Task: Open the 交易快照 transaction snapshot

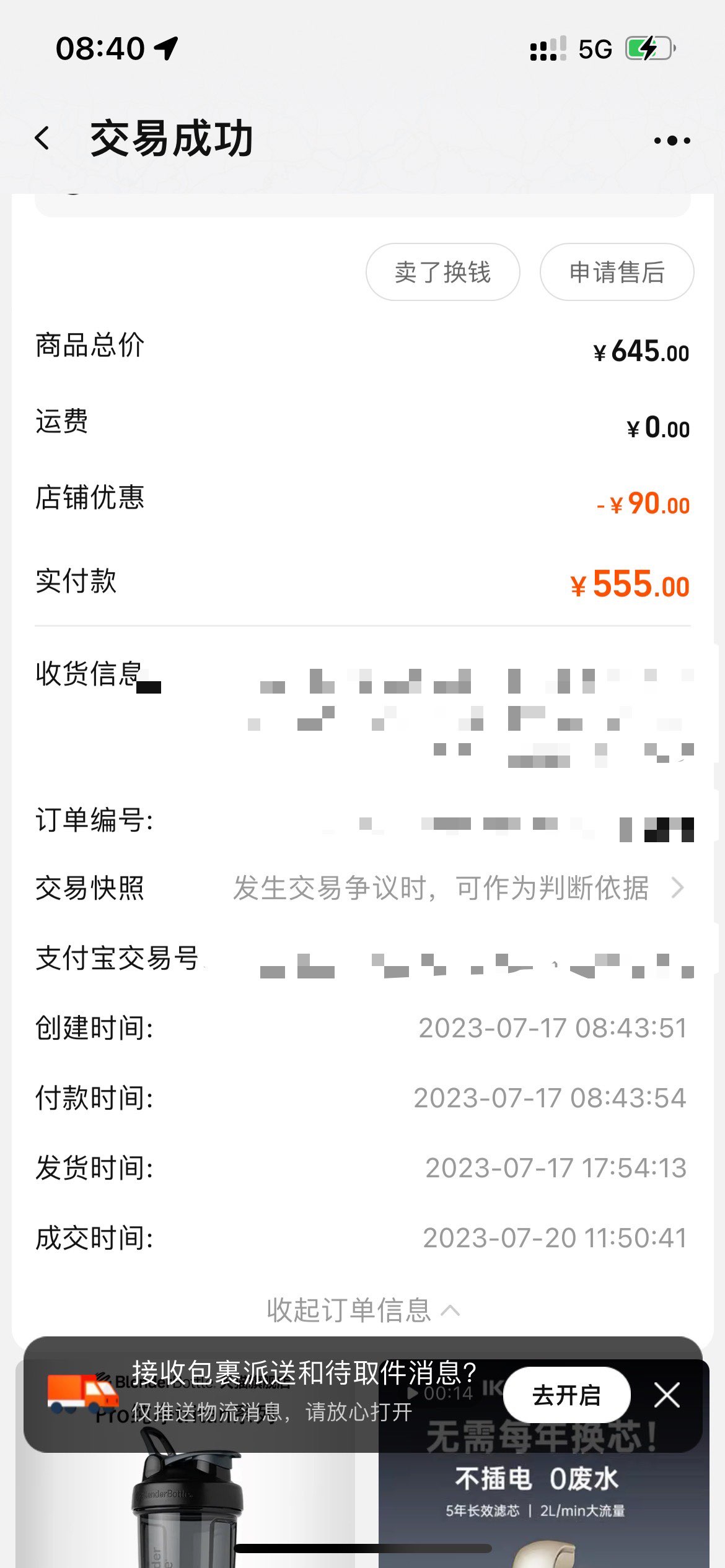Action: point(459,888)
